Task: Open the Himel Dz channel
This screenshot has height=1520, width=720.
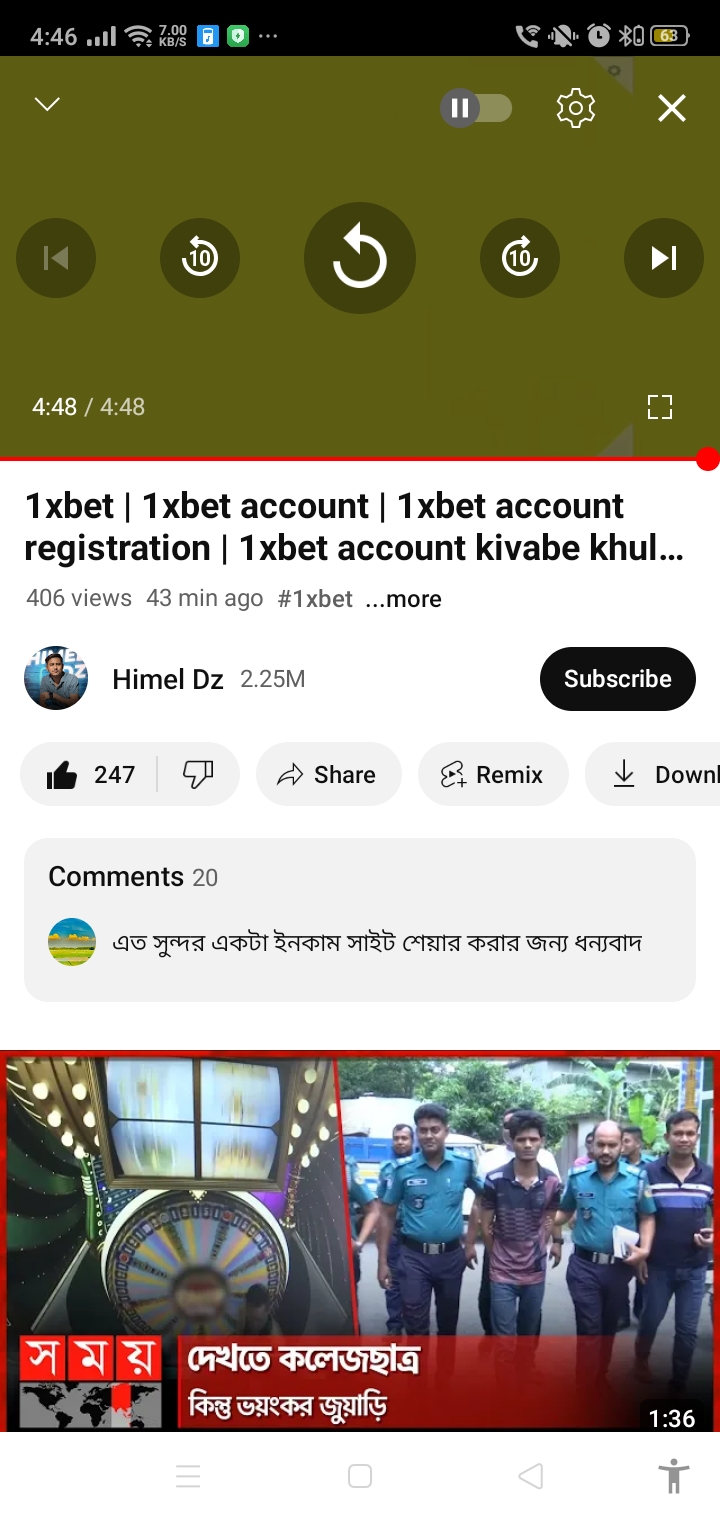Action: coord(166,679)
